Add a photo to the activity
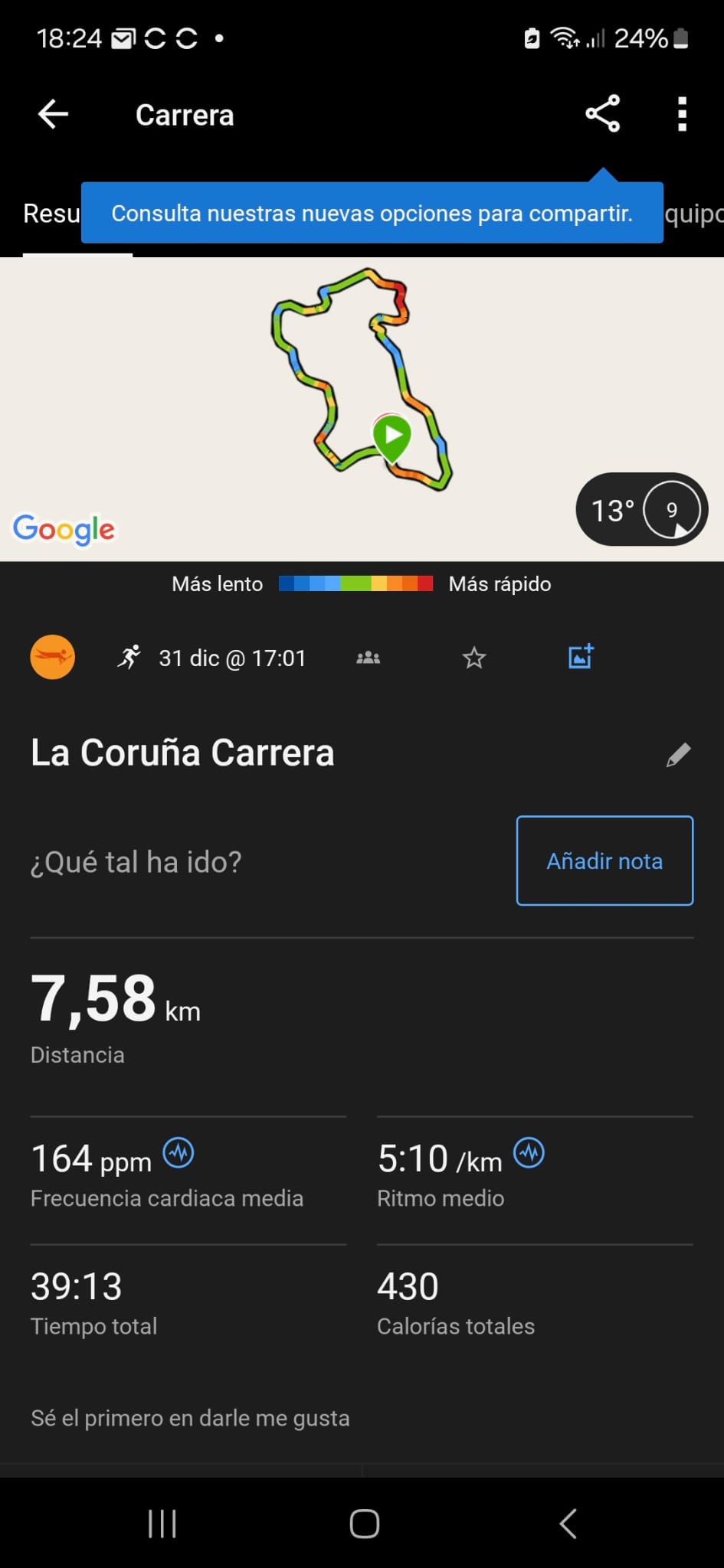The image size is (724, 1568). [x=581, y=657]
